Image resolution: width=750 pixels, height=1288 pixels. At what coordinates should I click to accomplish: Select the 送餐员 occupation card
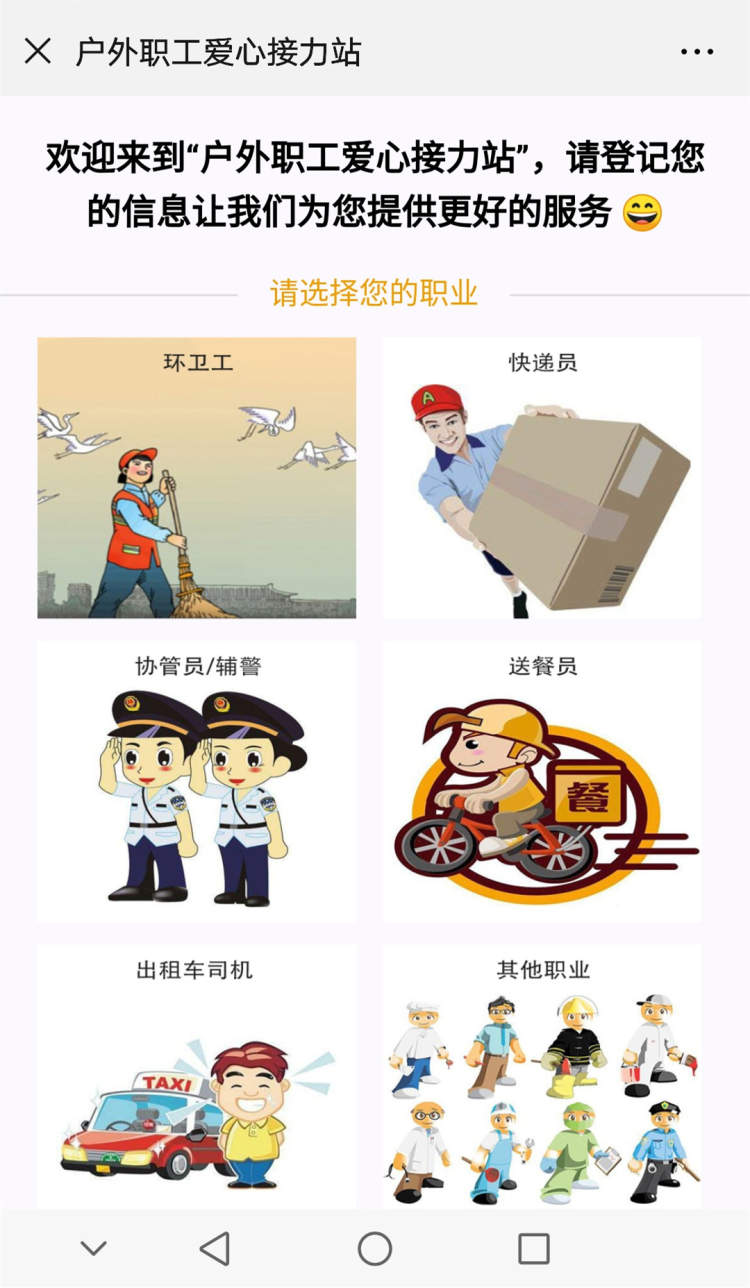tap(542, 781)
